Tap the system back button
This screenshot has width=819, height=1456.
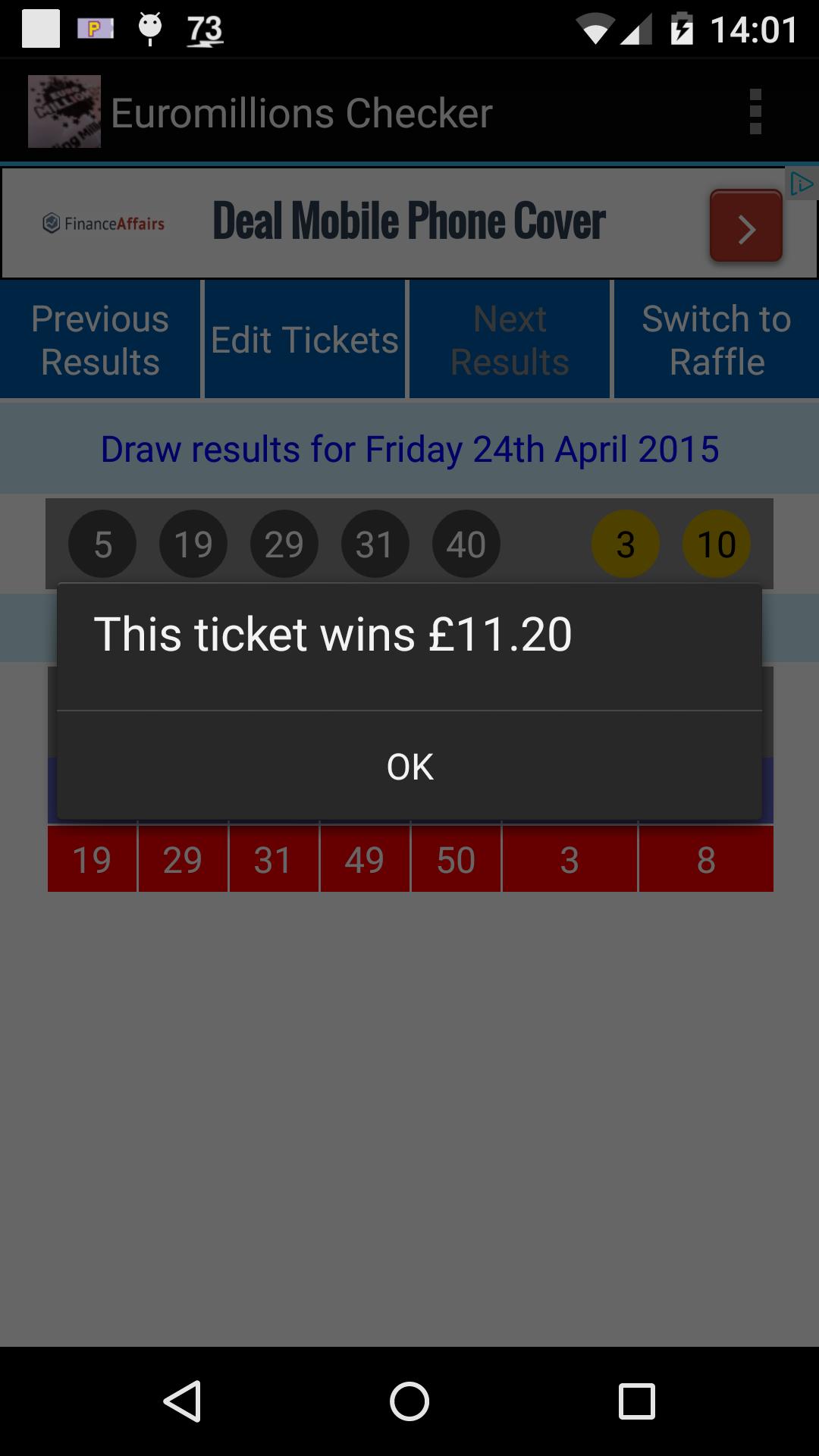[183, 1401]
